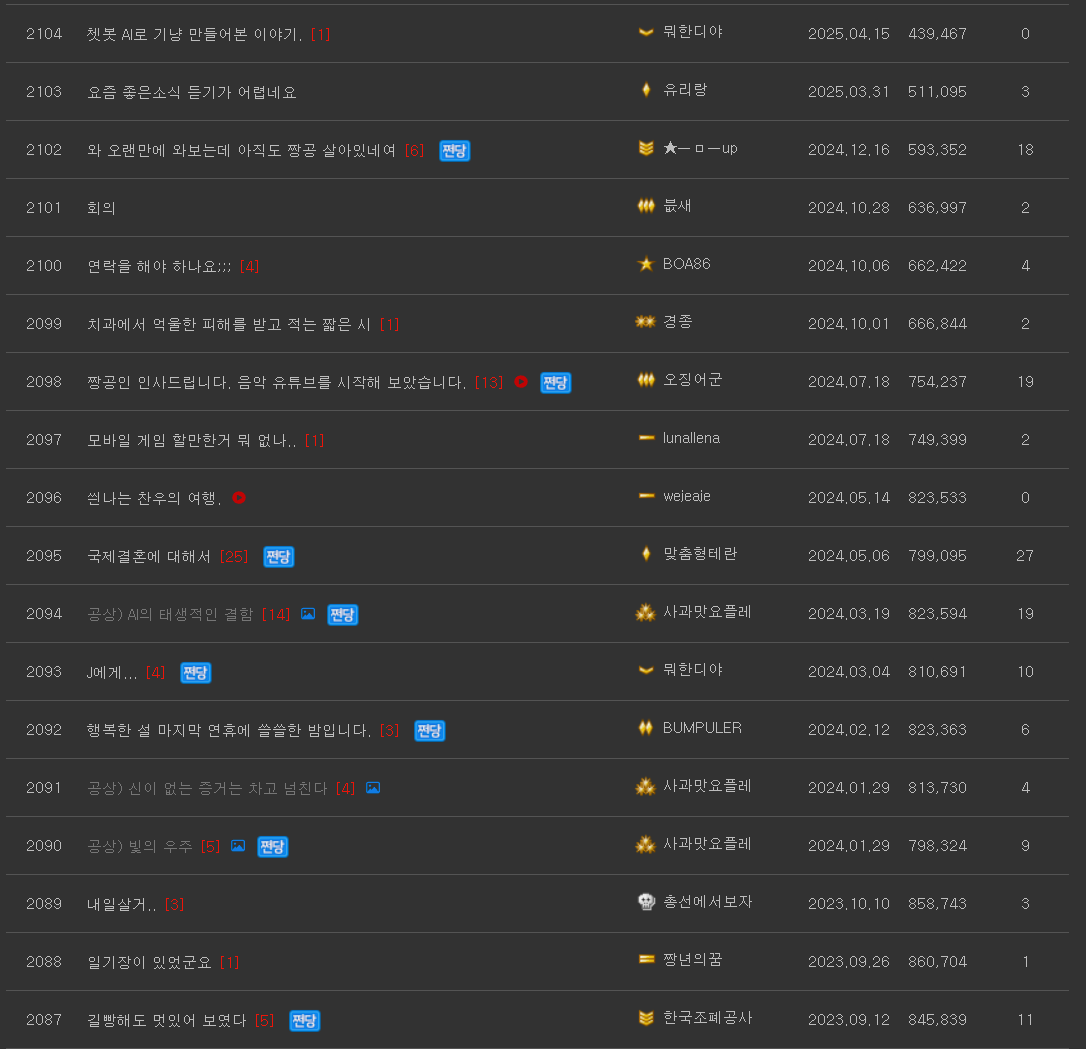Open the post titled "회의"
1086x1049 pixels.
point(102,208)
